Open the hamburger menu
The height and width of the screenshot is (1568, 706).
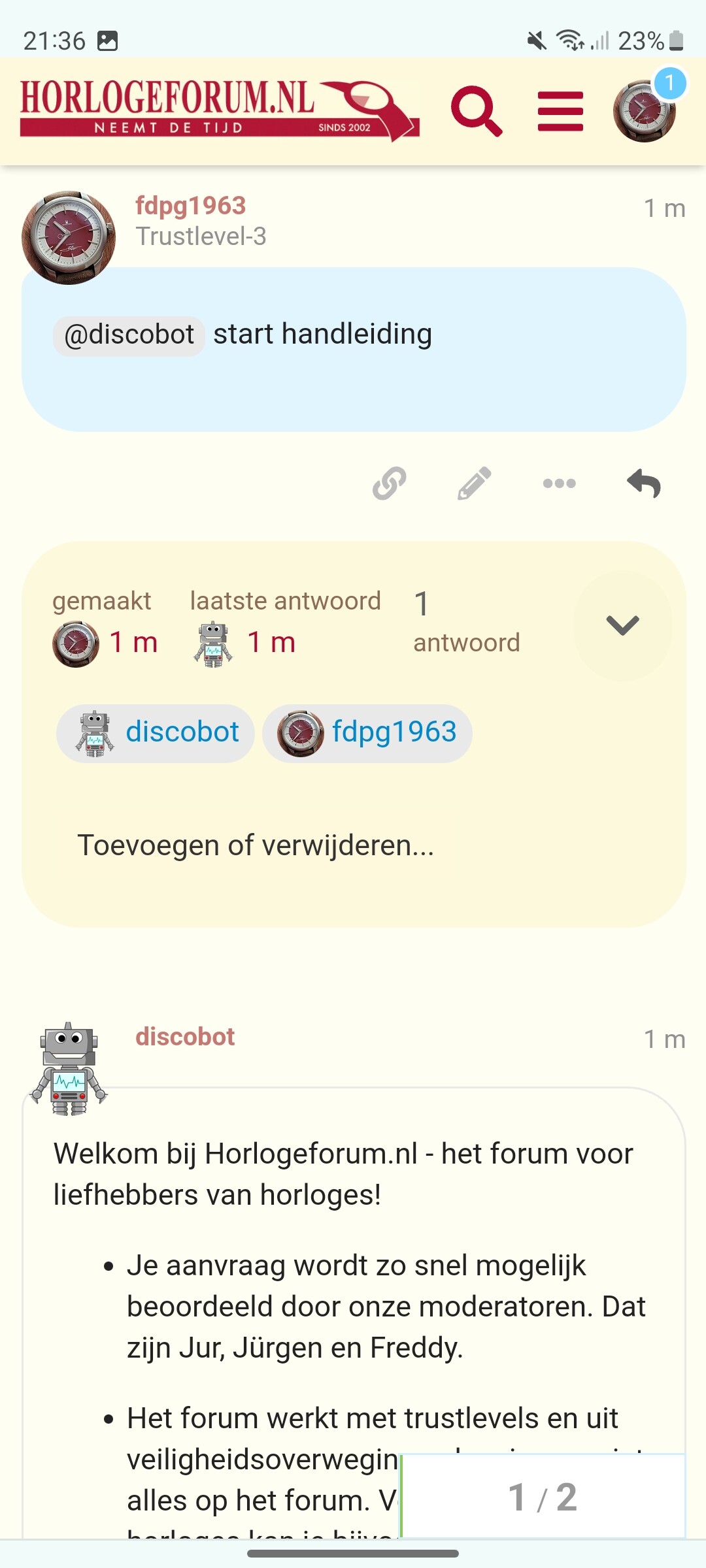pos(560,111)
